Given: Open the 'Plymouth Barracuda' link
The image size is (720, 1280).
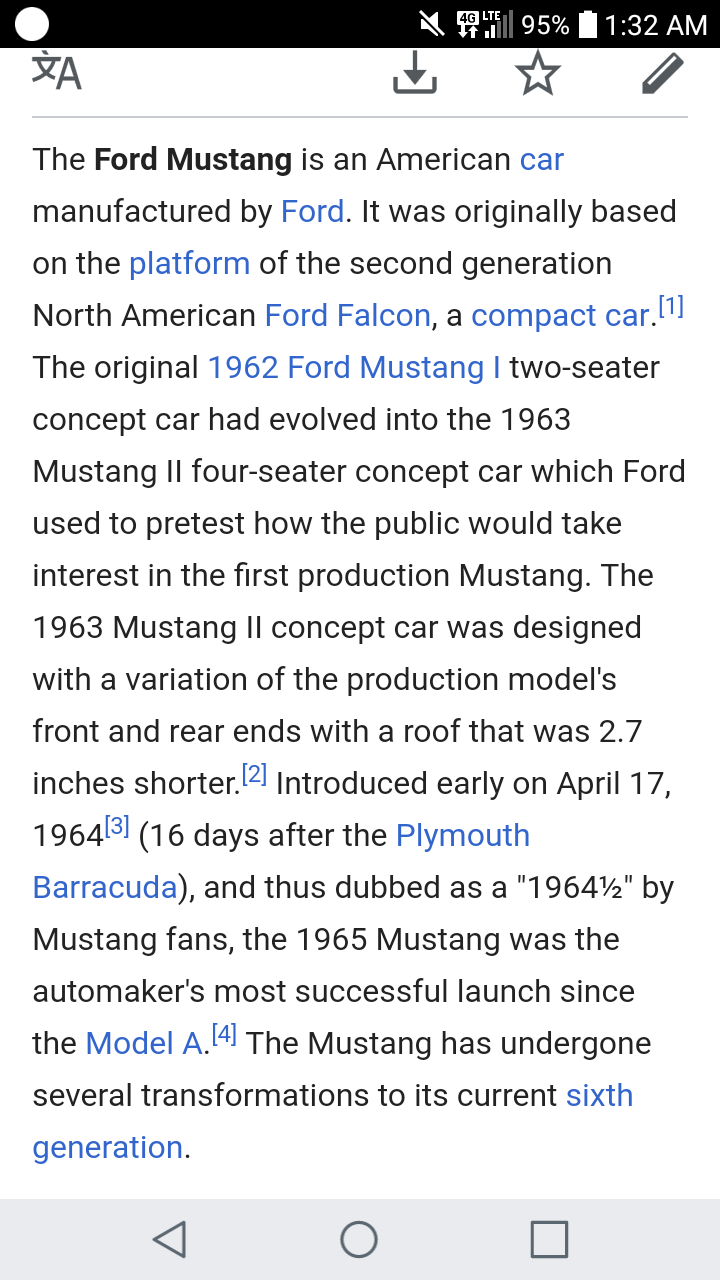Looking at the screenshot, I should pos(463,836).
